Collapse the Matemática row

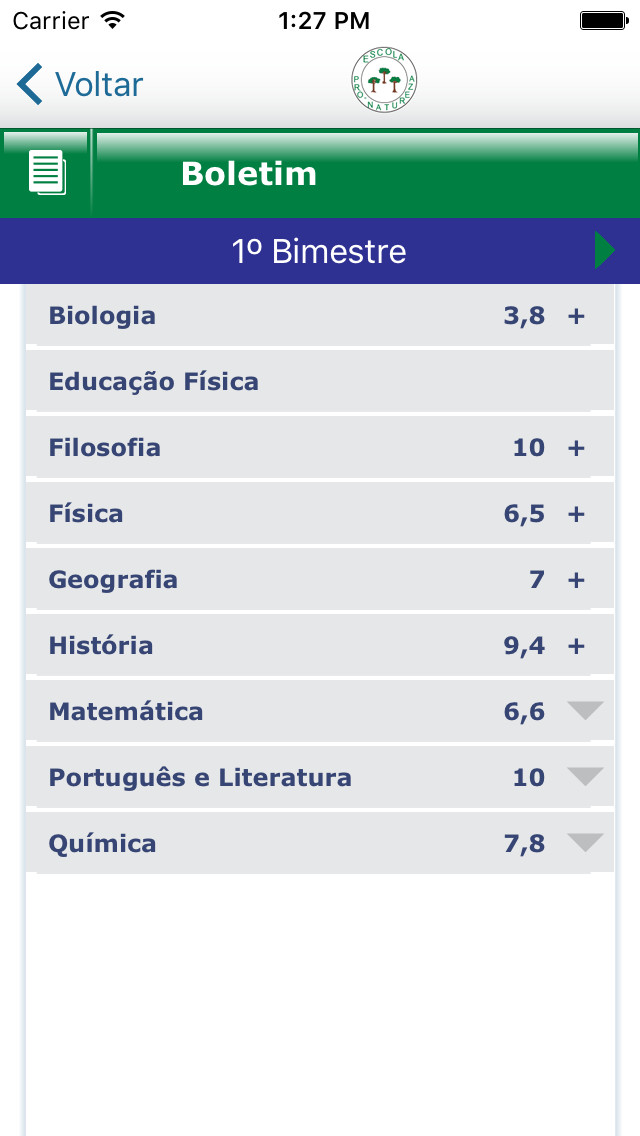click(585, 711)
